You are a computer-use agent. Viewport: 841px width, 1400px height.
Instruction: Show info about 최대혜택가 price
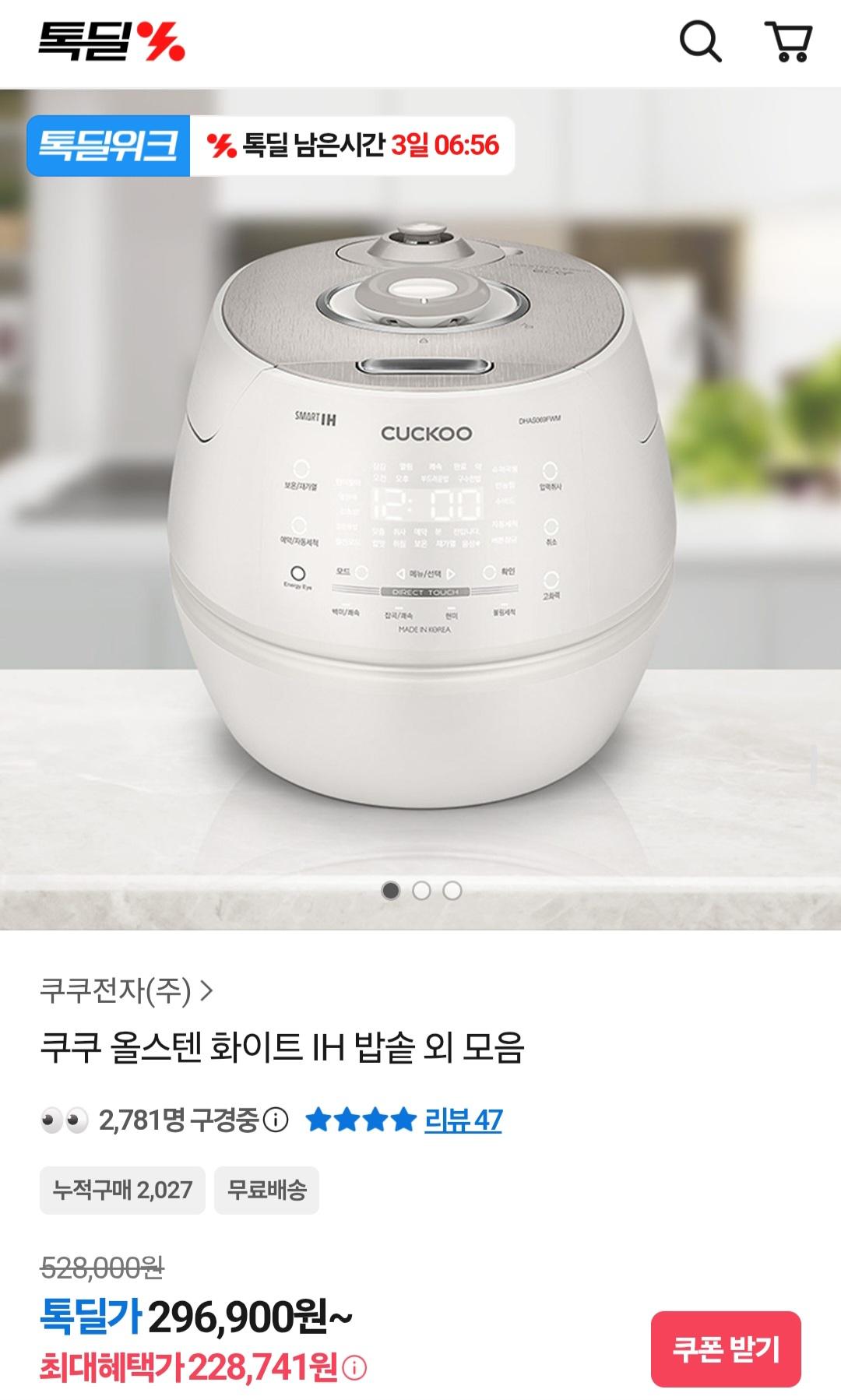tap(354, 1368)
